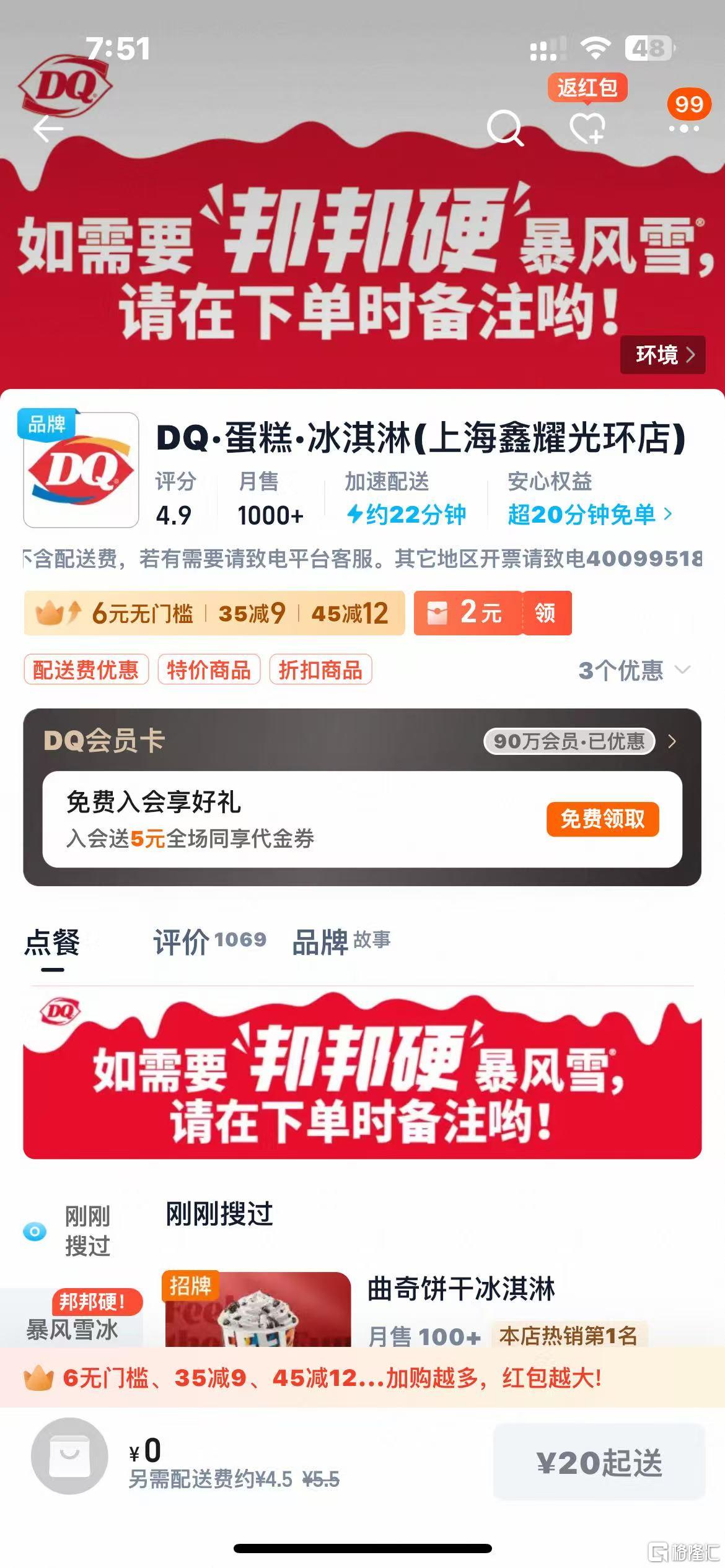
Task: Open the shopping cart bag icon
Action: (69, 1457)
